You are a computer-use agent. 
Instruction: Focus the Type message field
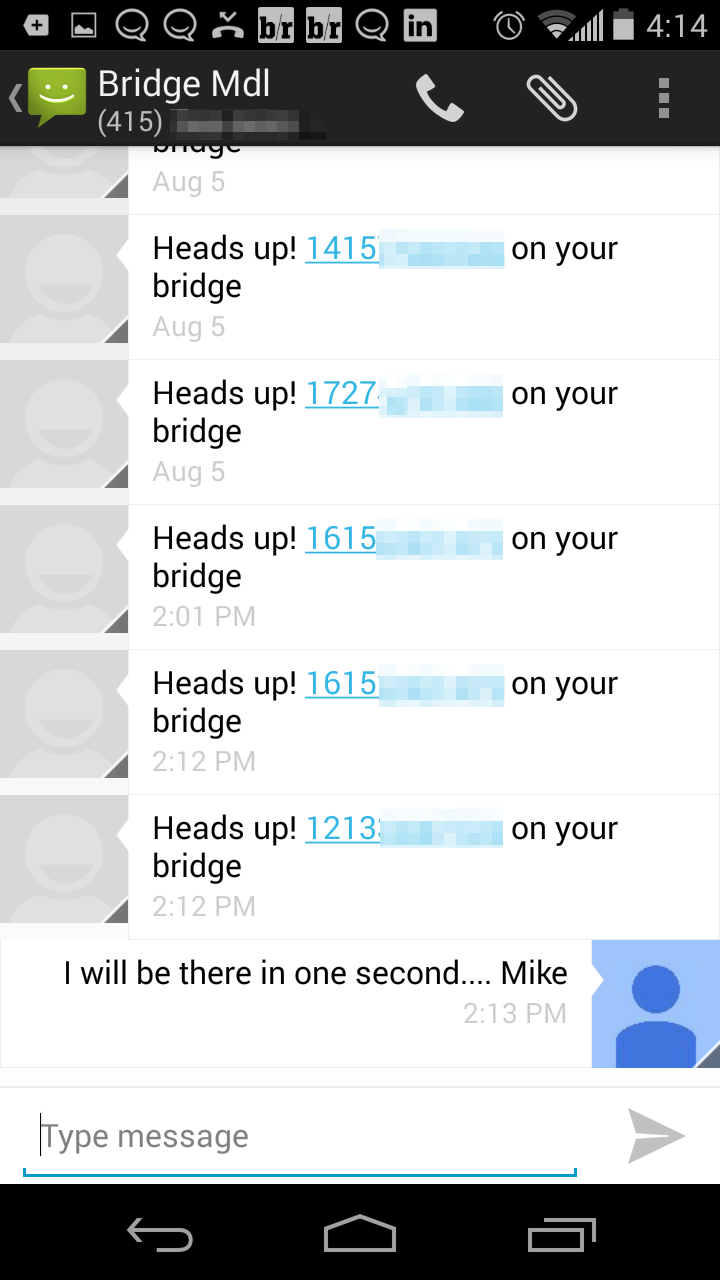[300, 1137]
